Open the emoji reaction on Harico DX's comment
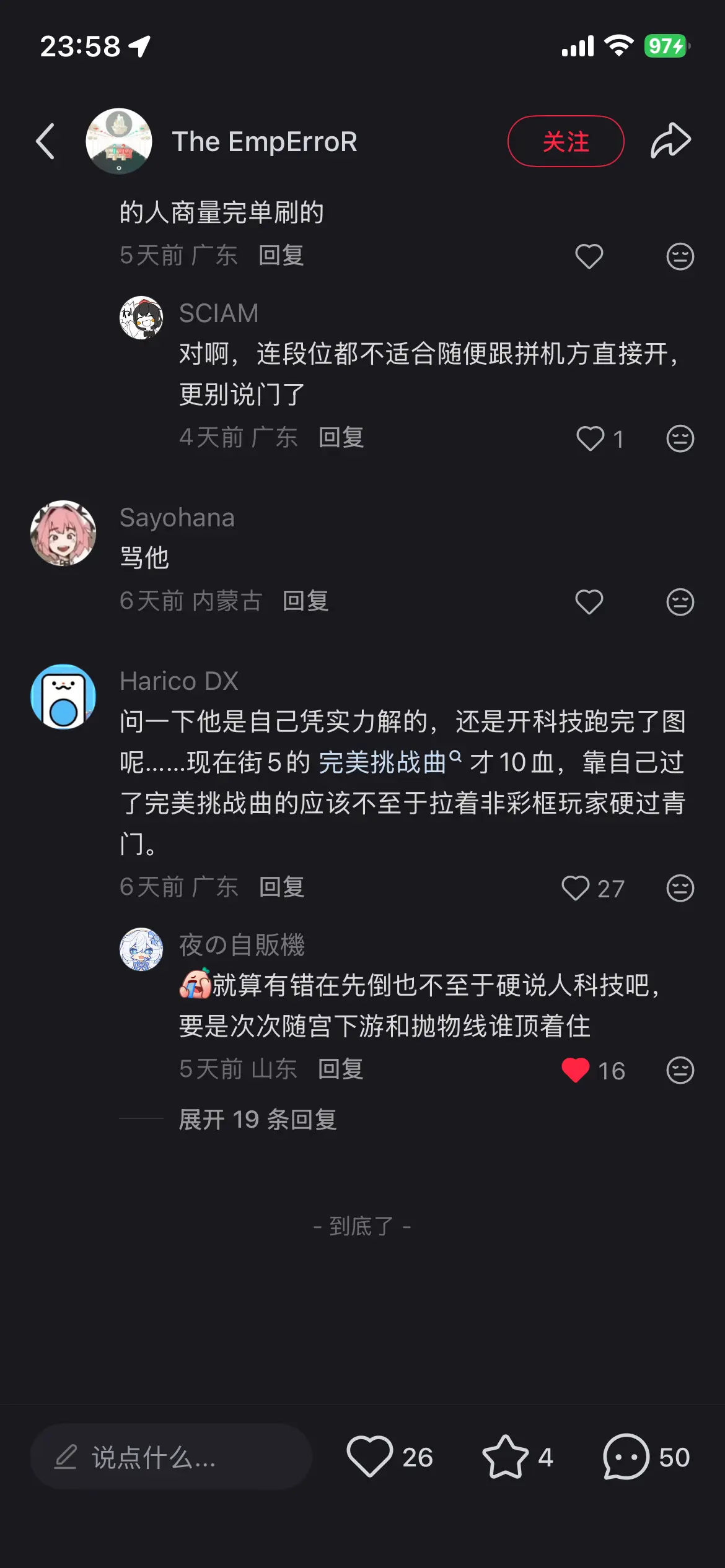Viewport: 725px width, 1568px height. coord(680,887)
